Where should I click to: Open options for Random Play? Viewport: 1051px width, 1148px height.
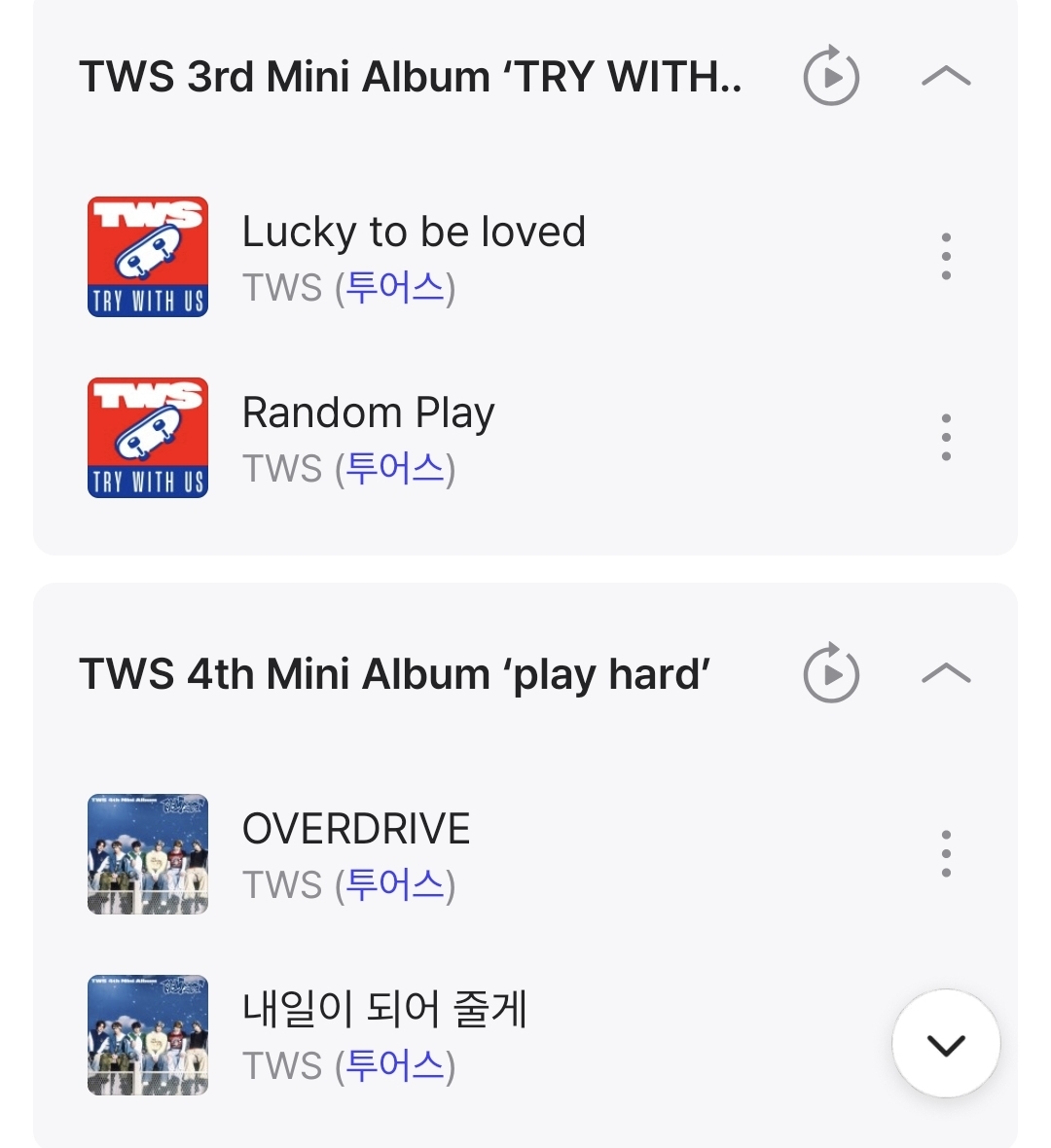coord(945,438)
